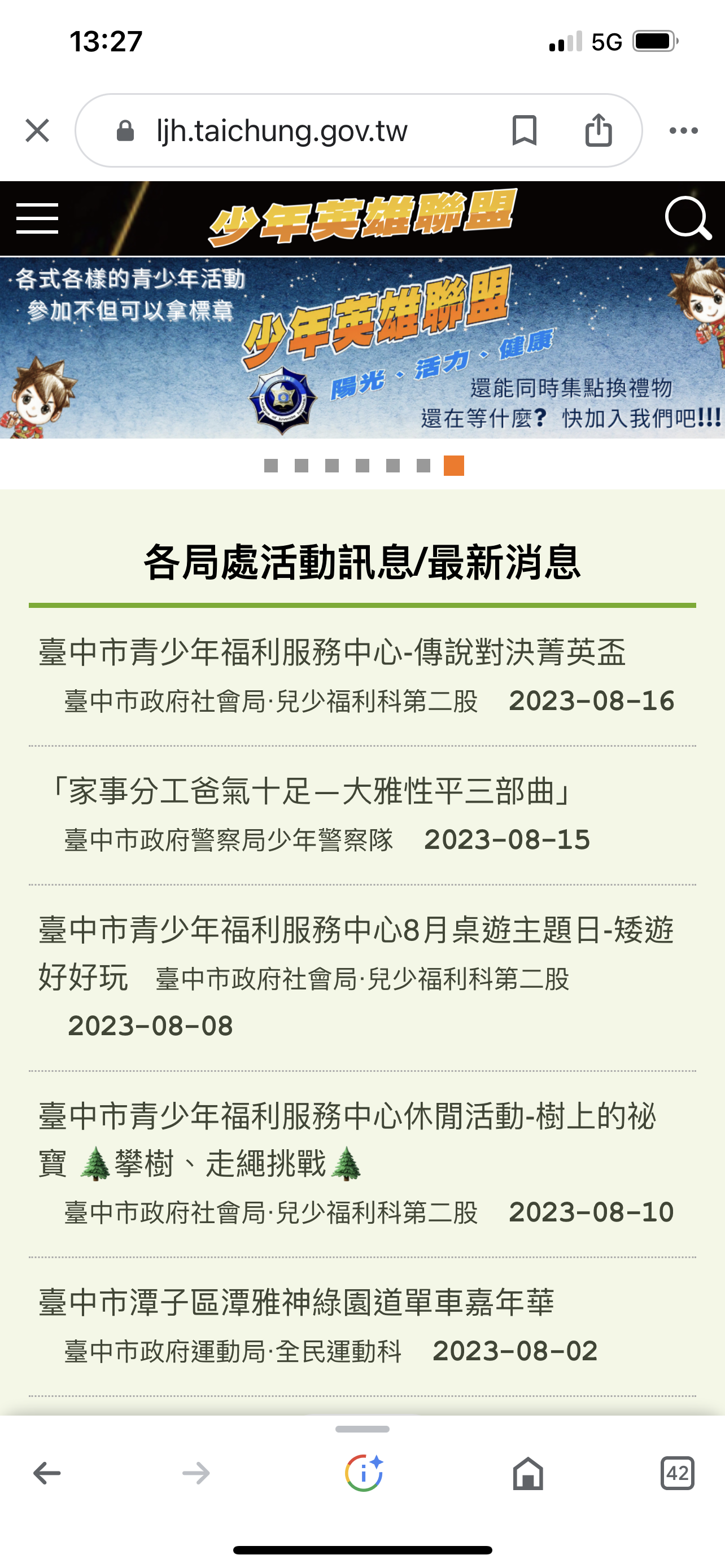
Task: Open 潭雅神綠園道單車嘉年華 news item
Action: [x=296, y=1303]
